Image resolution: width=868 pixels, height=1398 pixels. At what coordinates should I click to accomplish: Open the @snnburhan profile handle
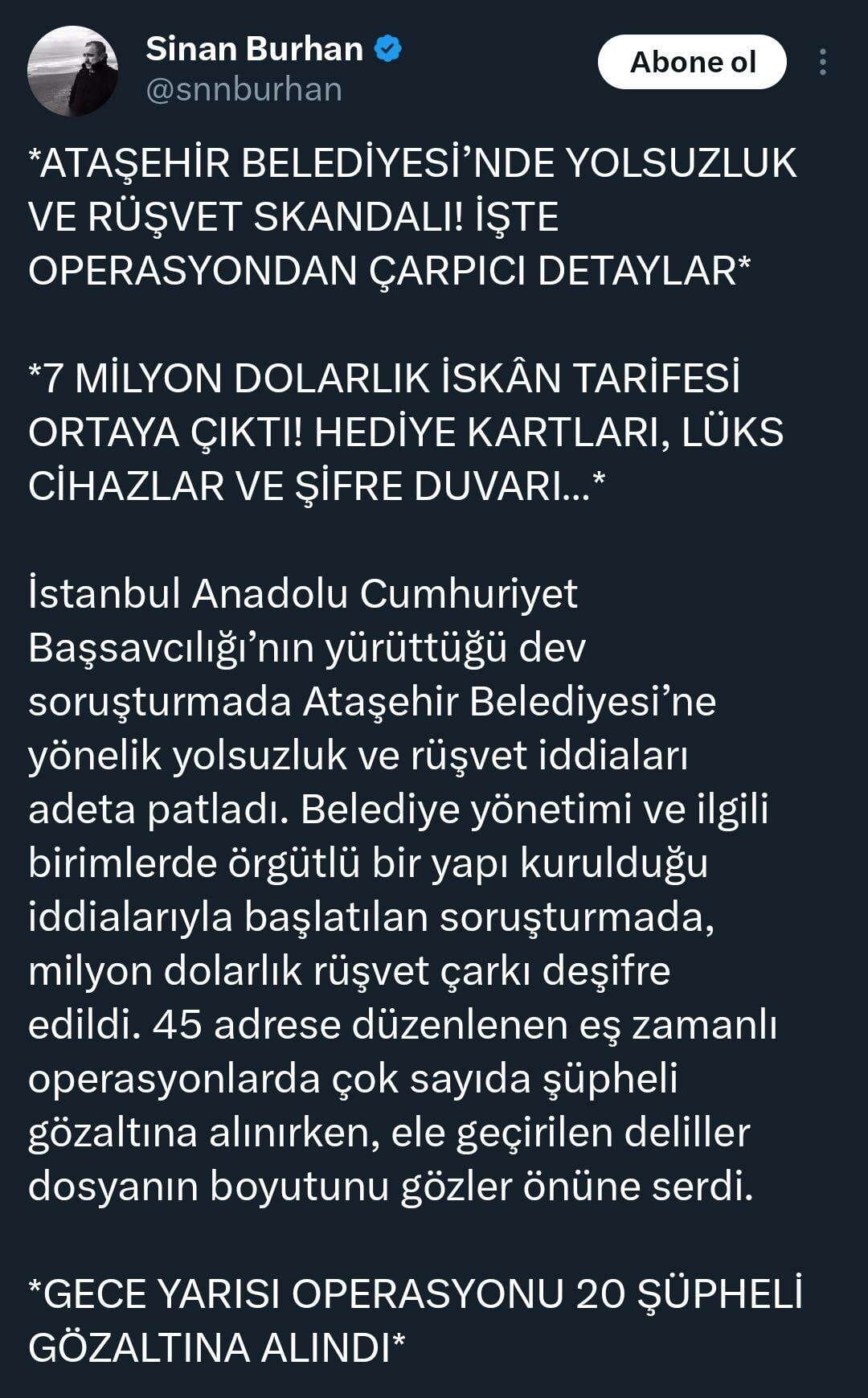tap(244, 89)
